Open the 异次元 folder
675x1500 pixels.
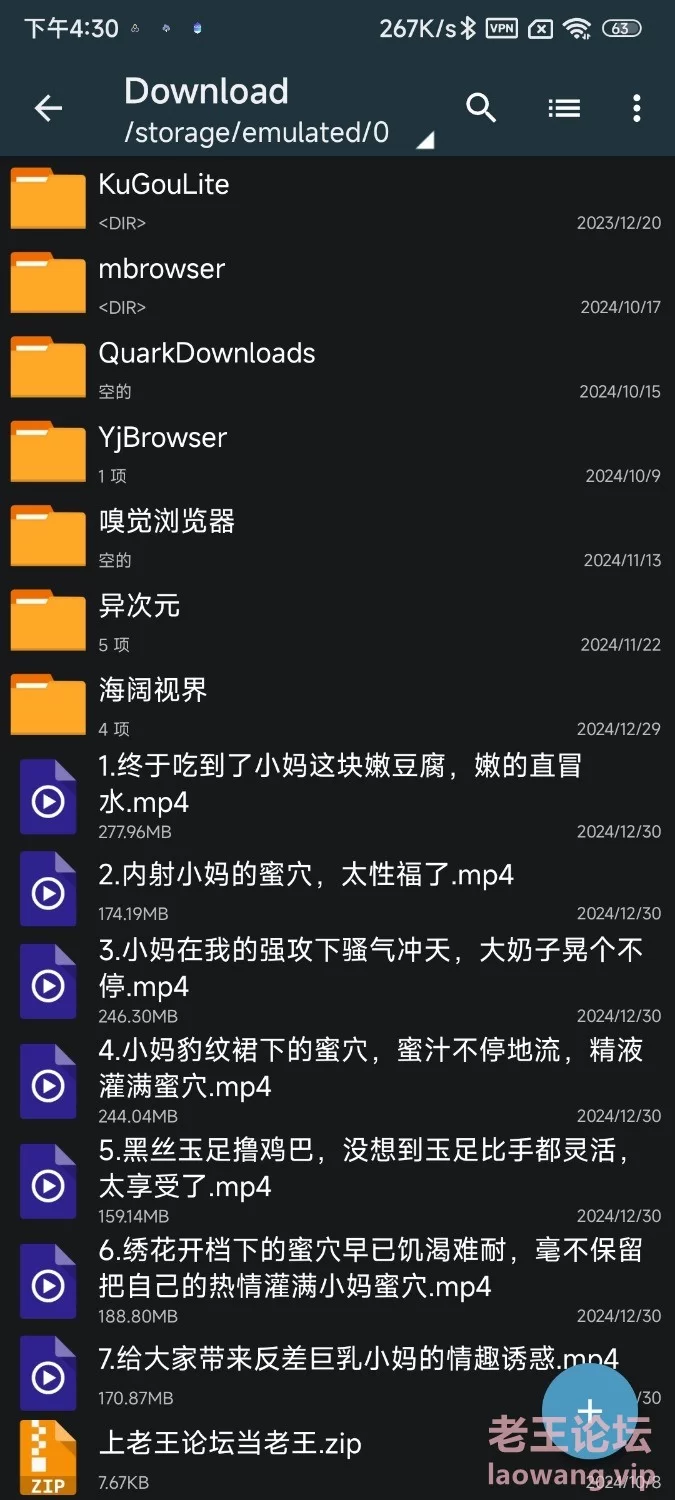coord(337,621)
